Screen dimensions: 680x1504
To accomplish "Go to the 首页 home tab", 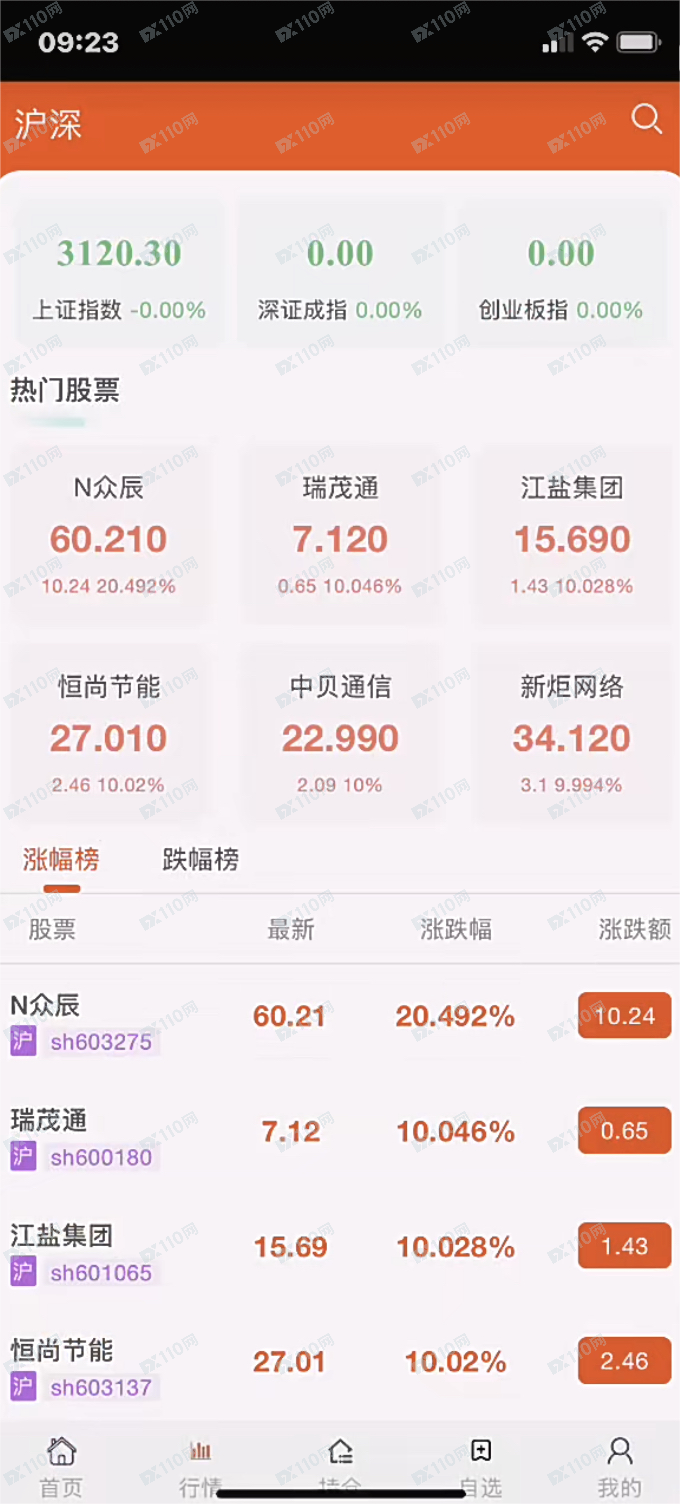I will [x=61, y=1465].
